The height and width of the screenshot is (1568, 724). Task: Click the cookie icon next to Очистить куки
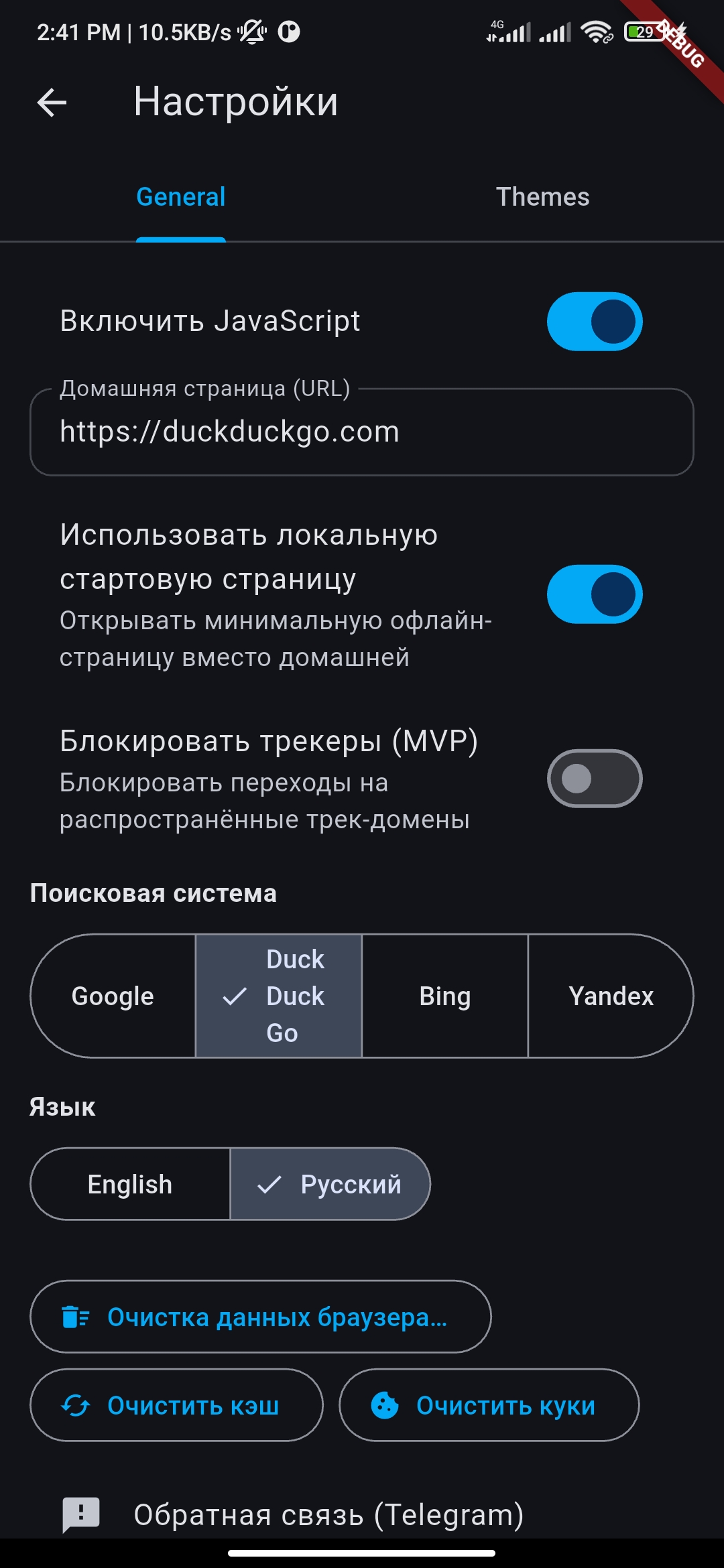[384, 1405]
